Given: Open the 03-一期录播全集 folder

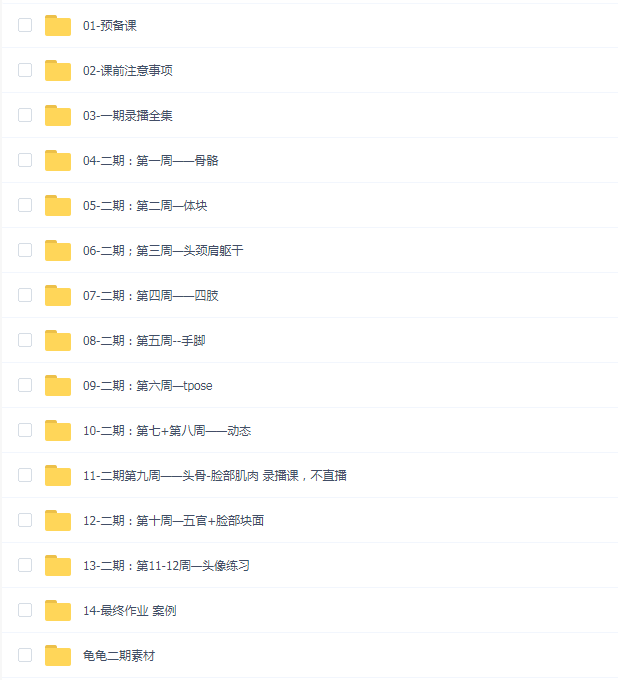Looking at the screenshot, I should (x=127, y=116).
